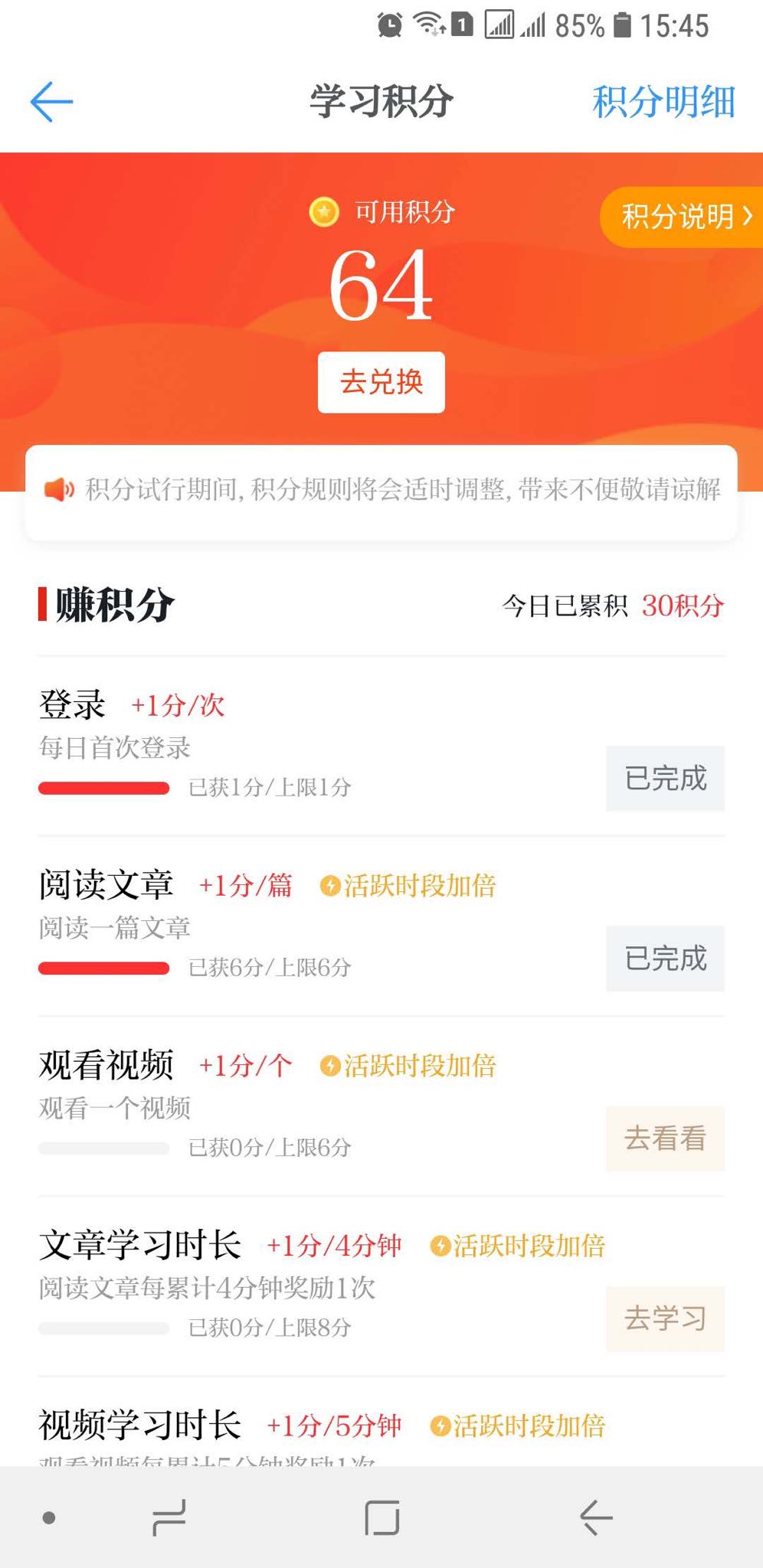Screen dimensions: 763x1568
Task: Tap 去学习 for 文章学习时长 task
Action: click(x=665, y=1318)
